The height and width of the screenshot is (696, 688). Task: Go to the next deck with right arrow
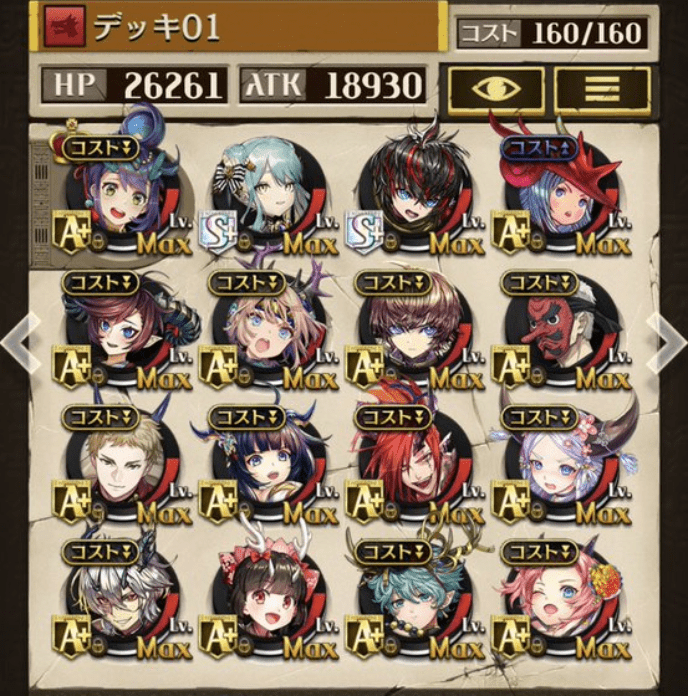667,339
